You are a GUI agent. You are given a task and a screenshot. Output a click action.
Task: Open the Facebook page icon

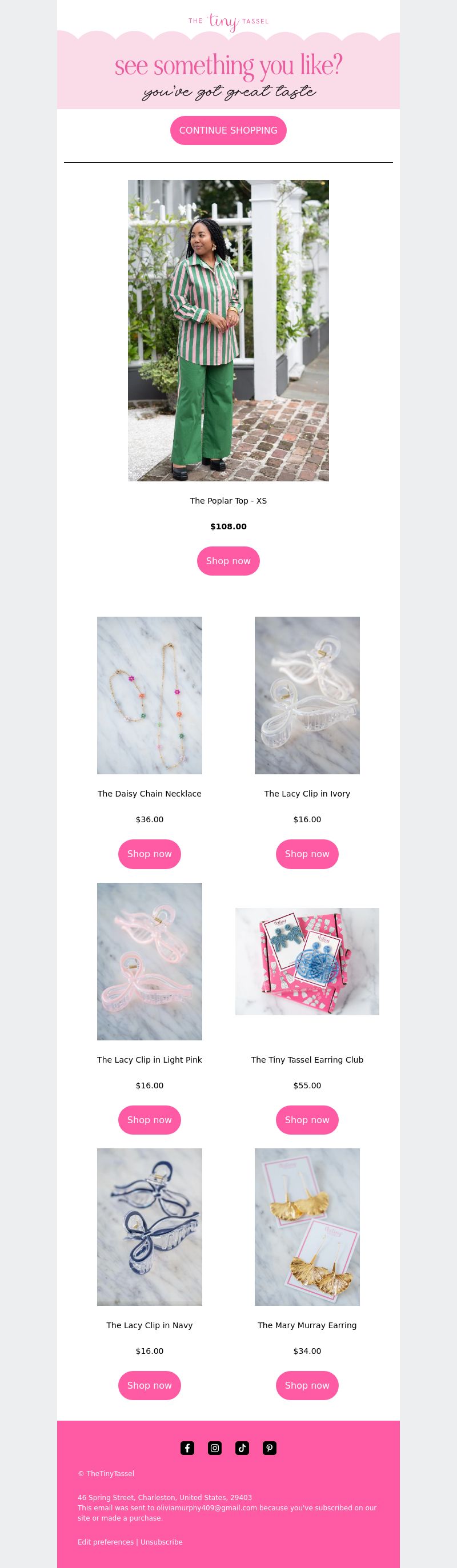(187, 1448)
